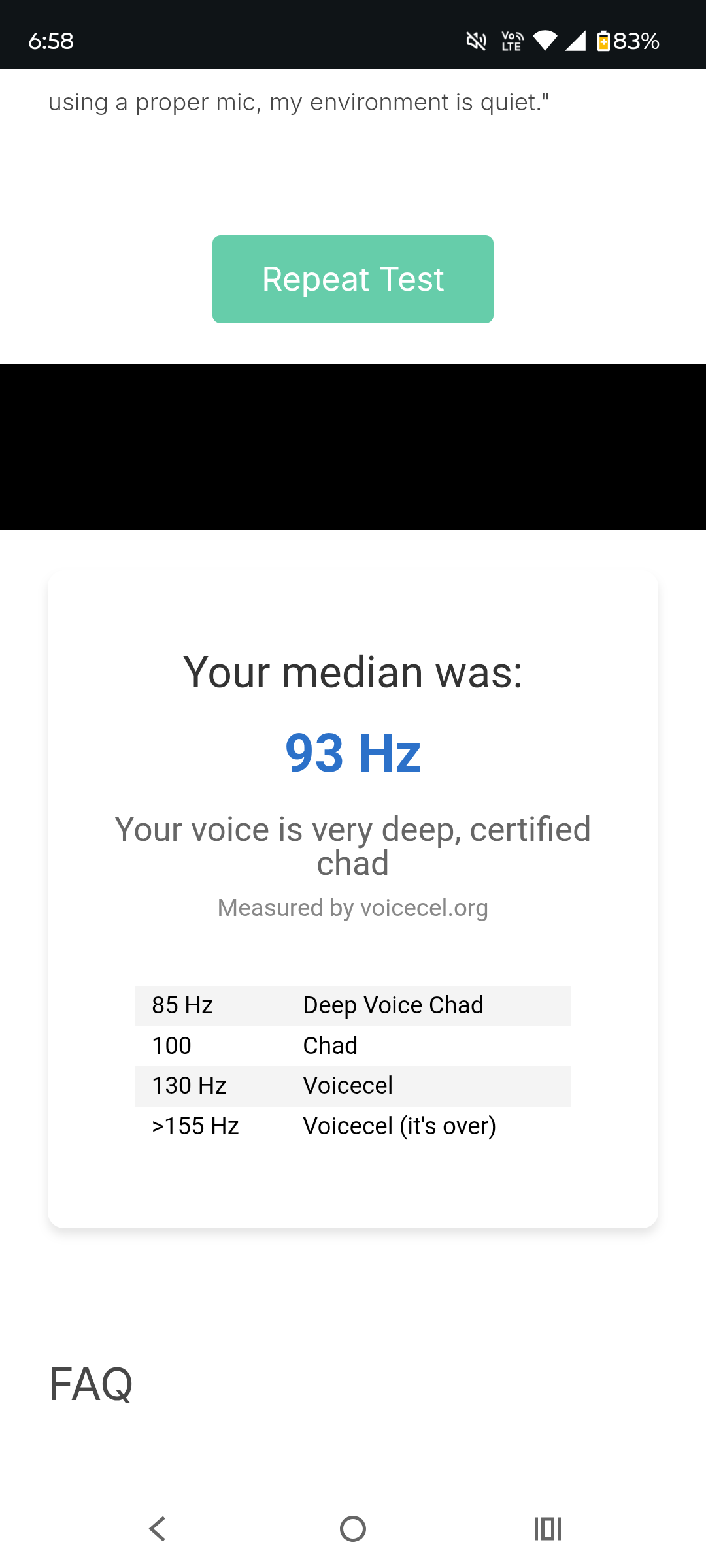
Task: Select the 85 Hz Deep Voice Chad row
Action: pyautogui.click(x=353, y=1005)
